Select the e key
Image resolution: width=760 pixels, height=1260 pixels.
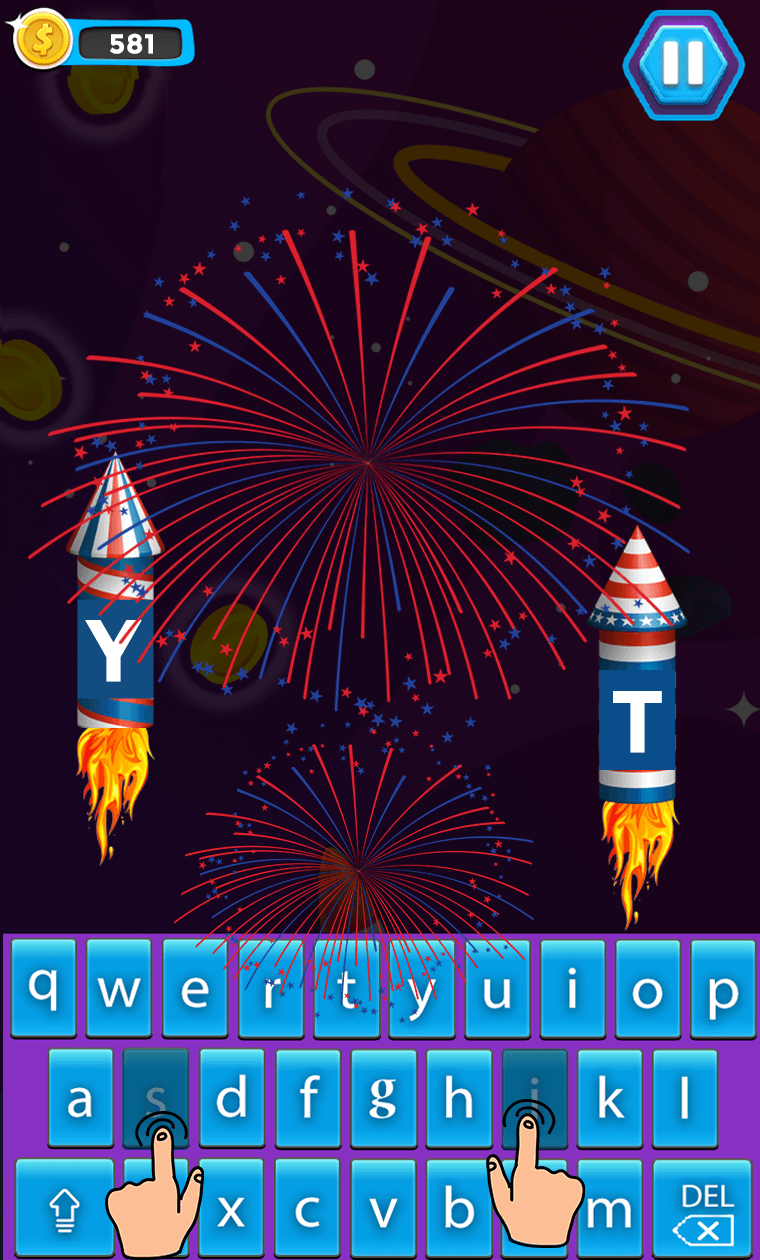(195, 988)
